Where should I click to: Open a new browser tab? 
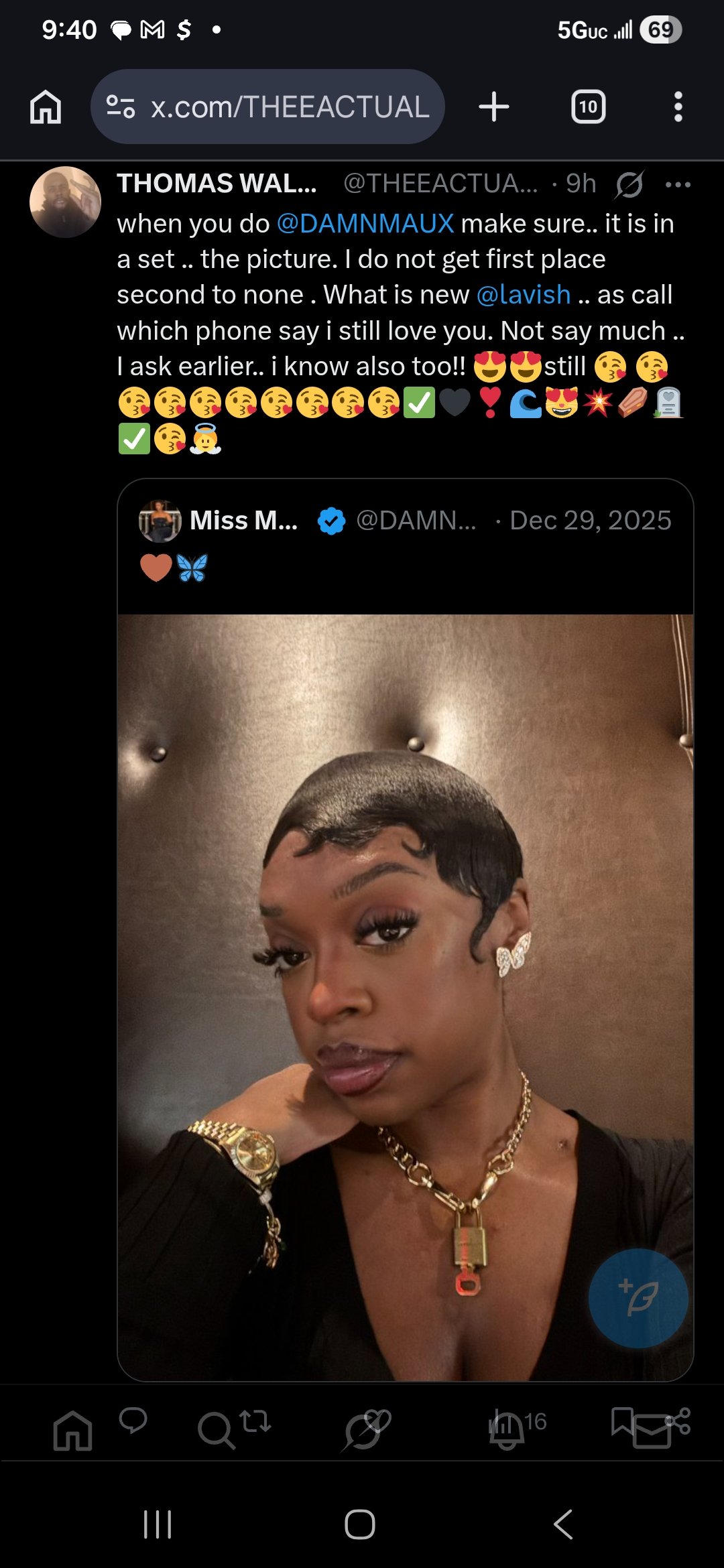click(494, 107)
